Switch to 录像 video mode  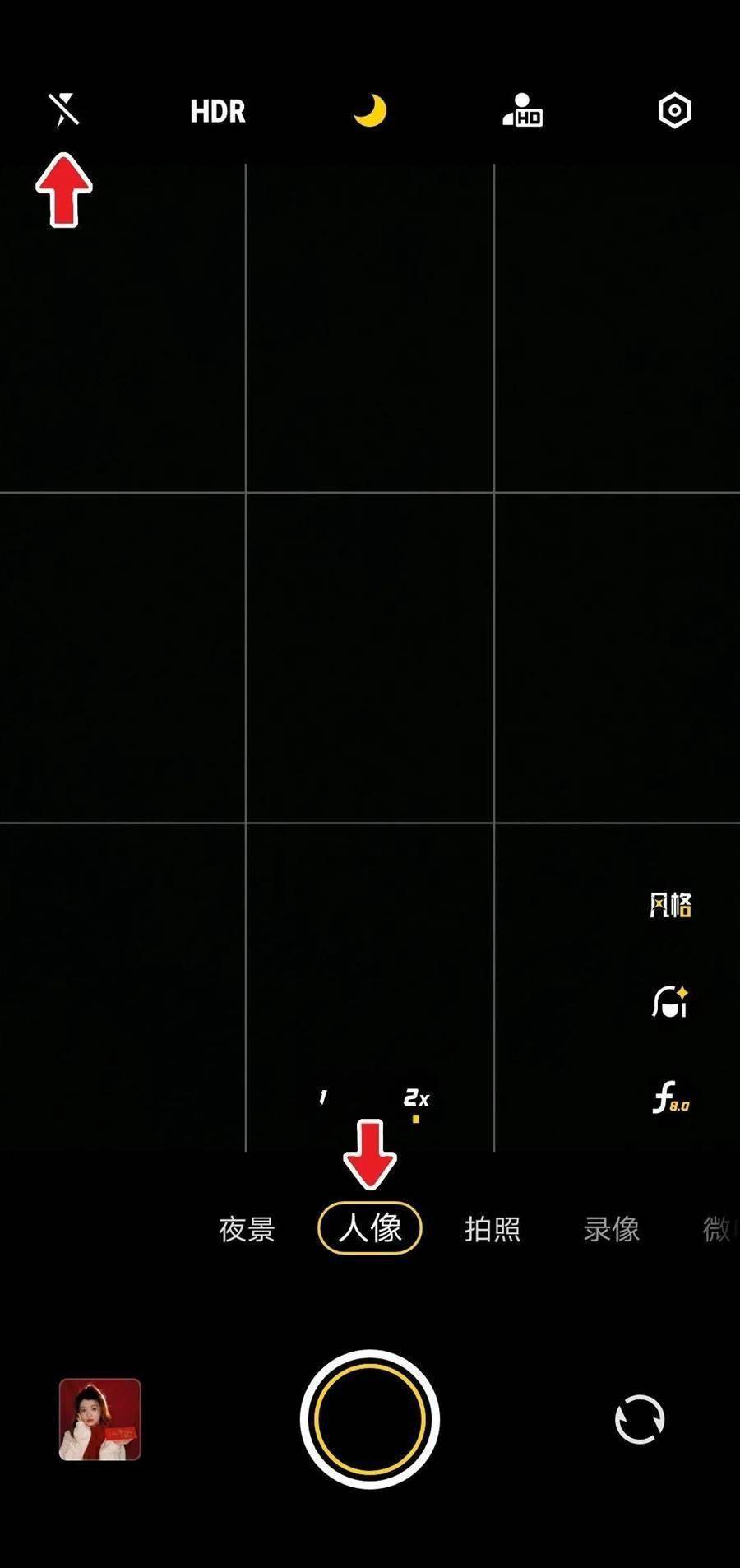[x=612, y=1229]
